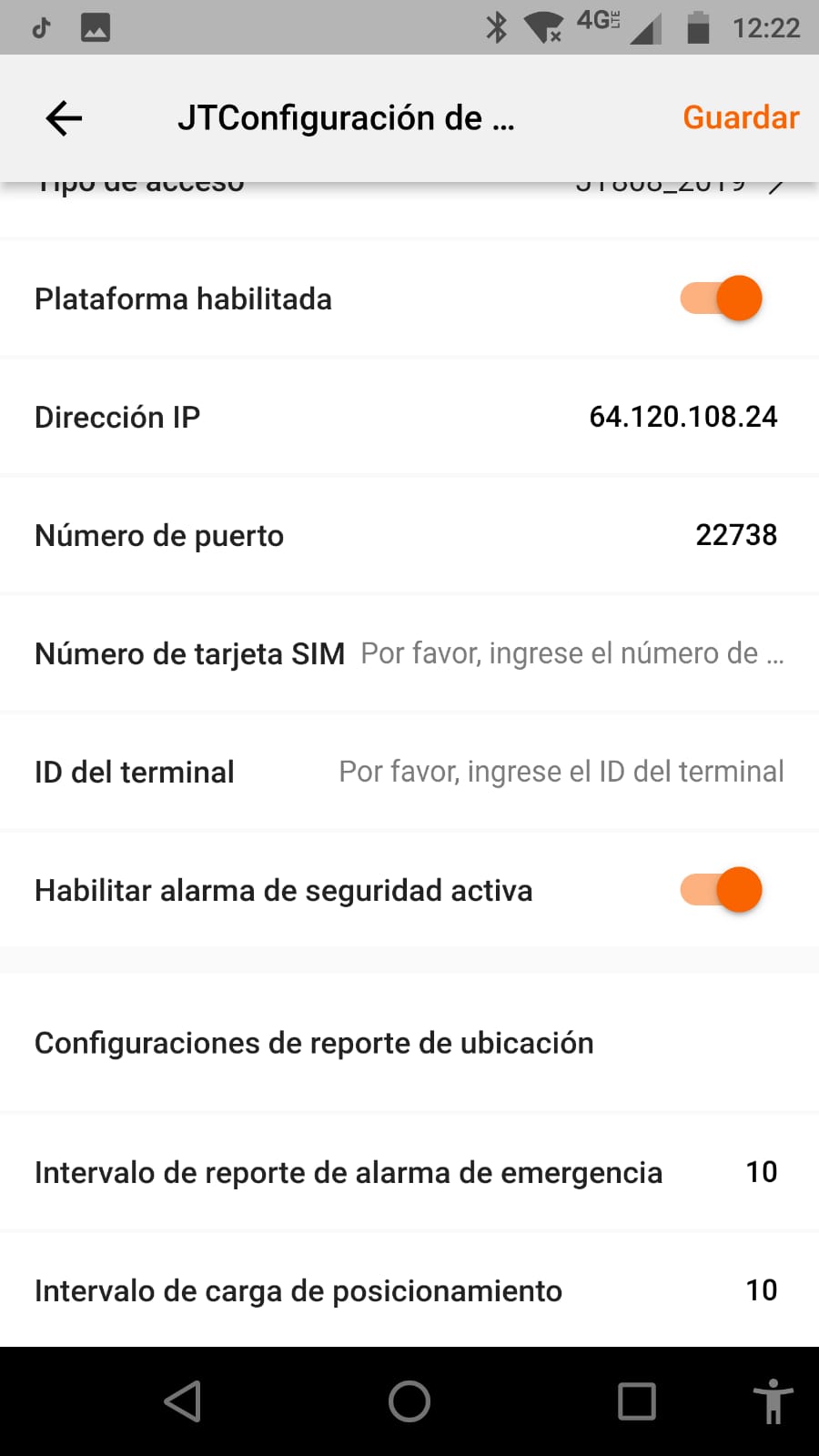The image size is (819, 1456).
Task: Enter the ID del terminal
Action: pyautogui.click(x=561, y=772)
